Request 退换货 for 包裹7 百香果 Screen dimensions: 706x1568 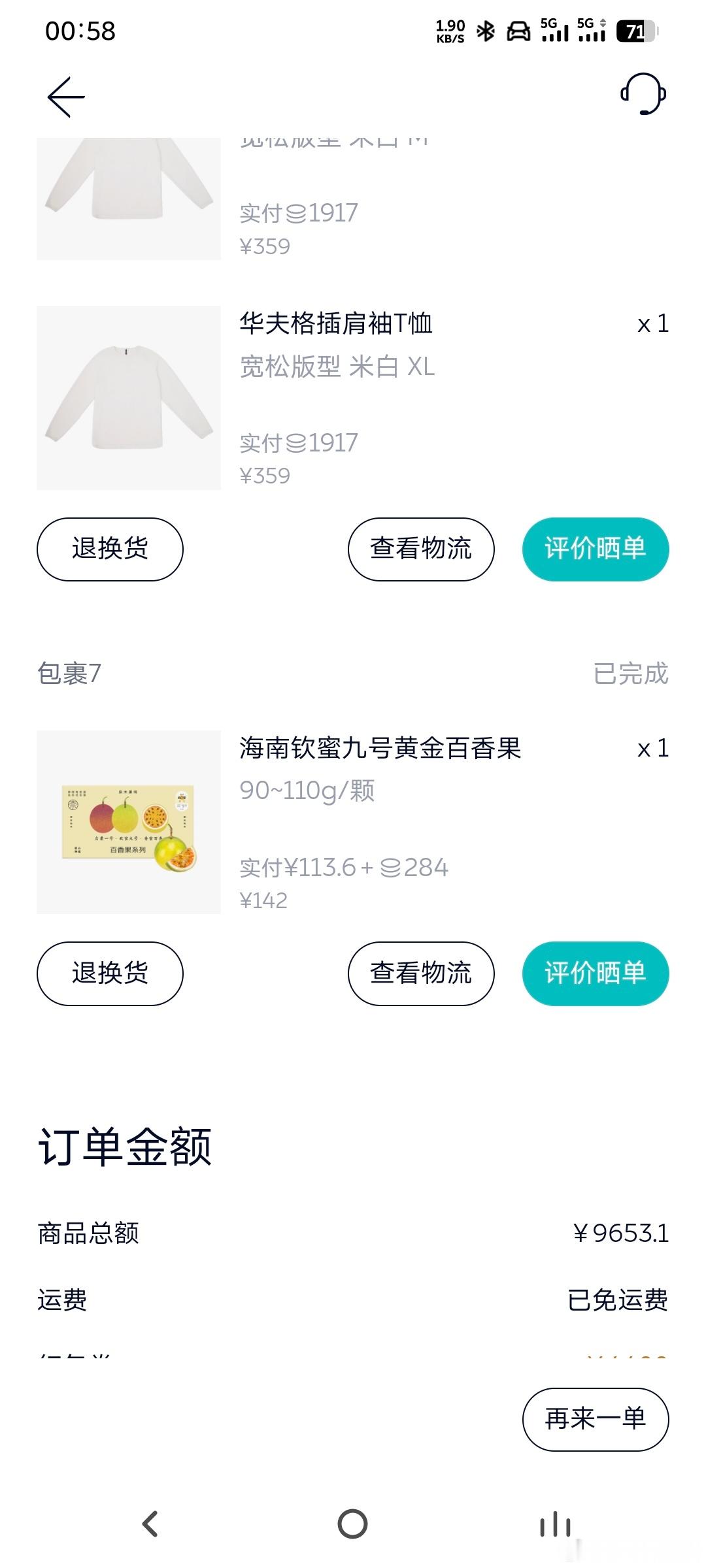coord(110,973)
